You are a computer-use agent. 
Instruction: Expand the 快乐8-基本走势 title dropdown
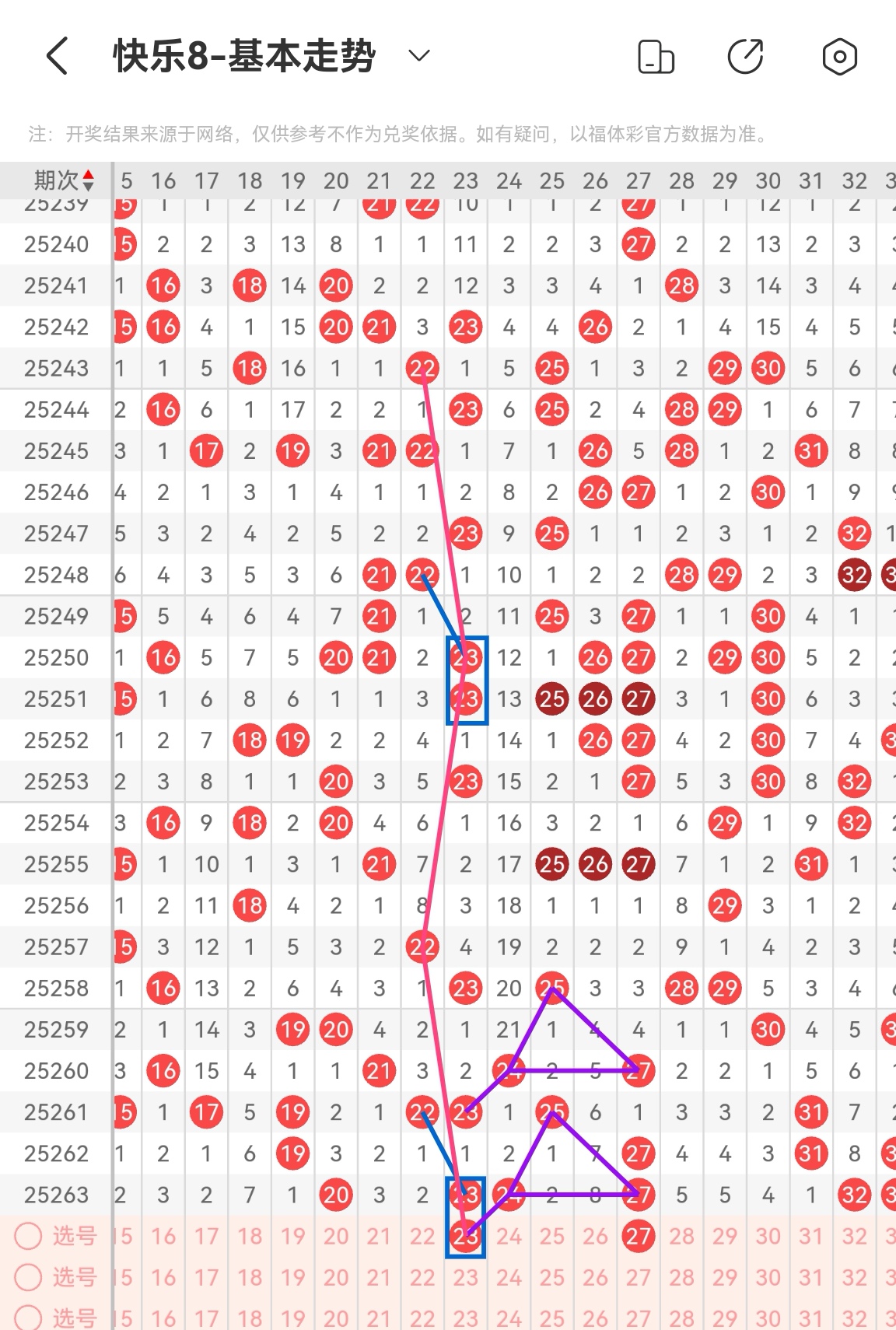pos(419,56)
